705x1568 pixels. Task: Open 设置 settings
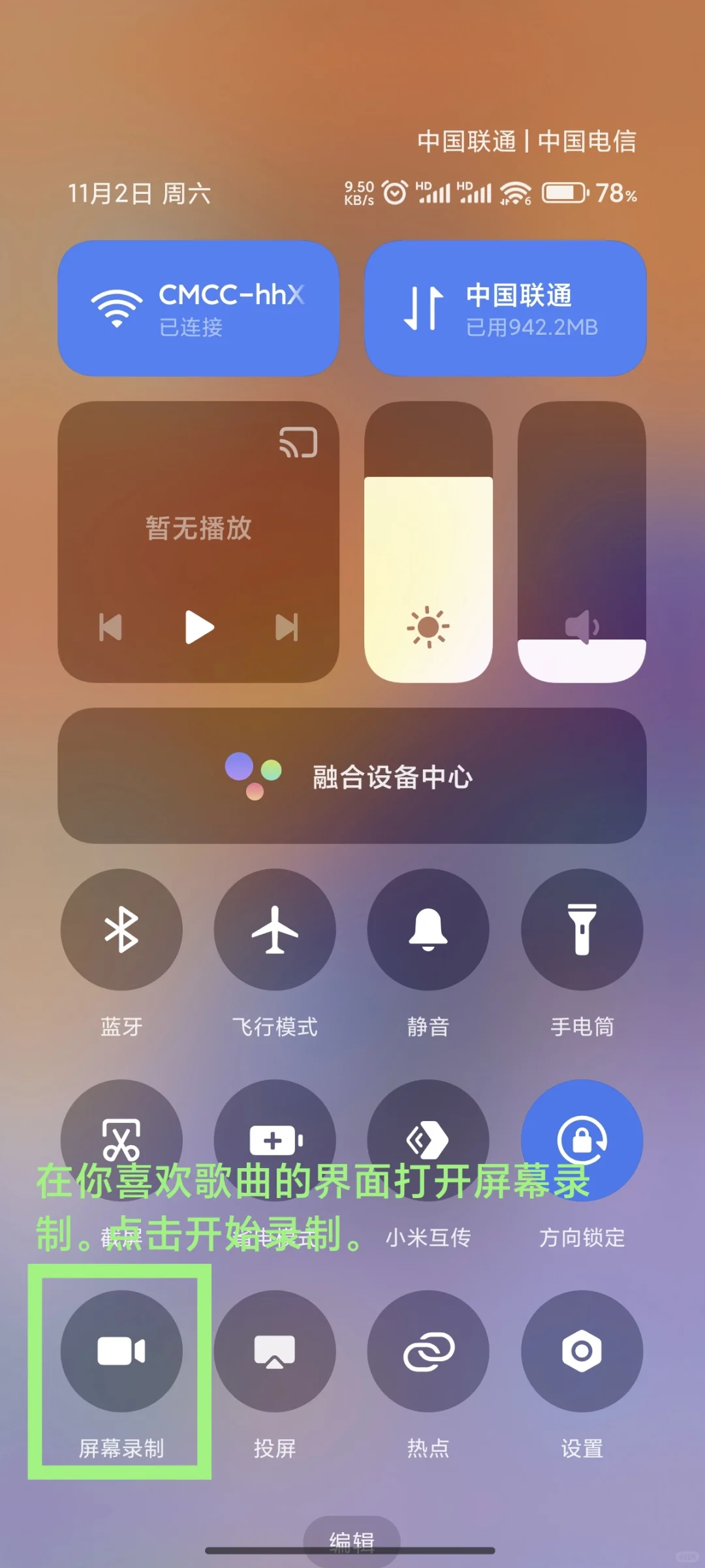582,1351
